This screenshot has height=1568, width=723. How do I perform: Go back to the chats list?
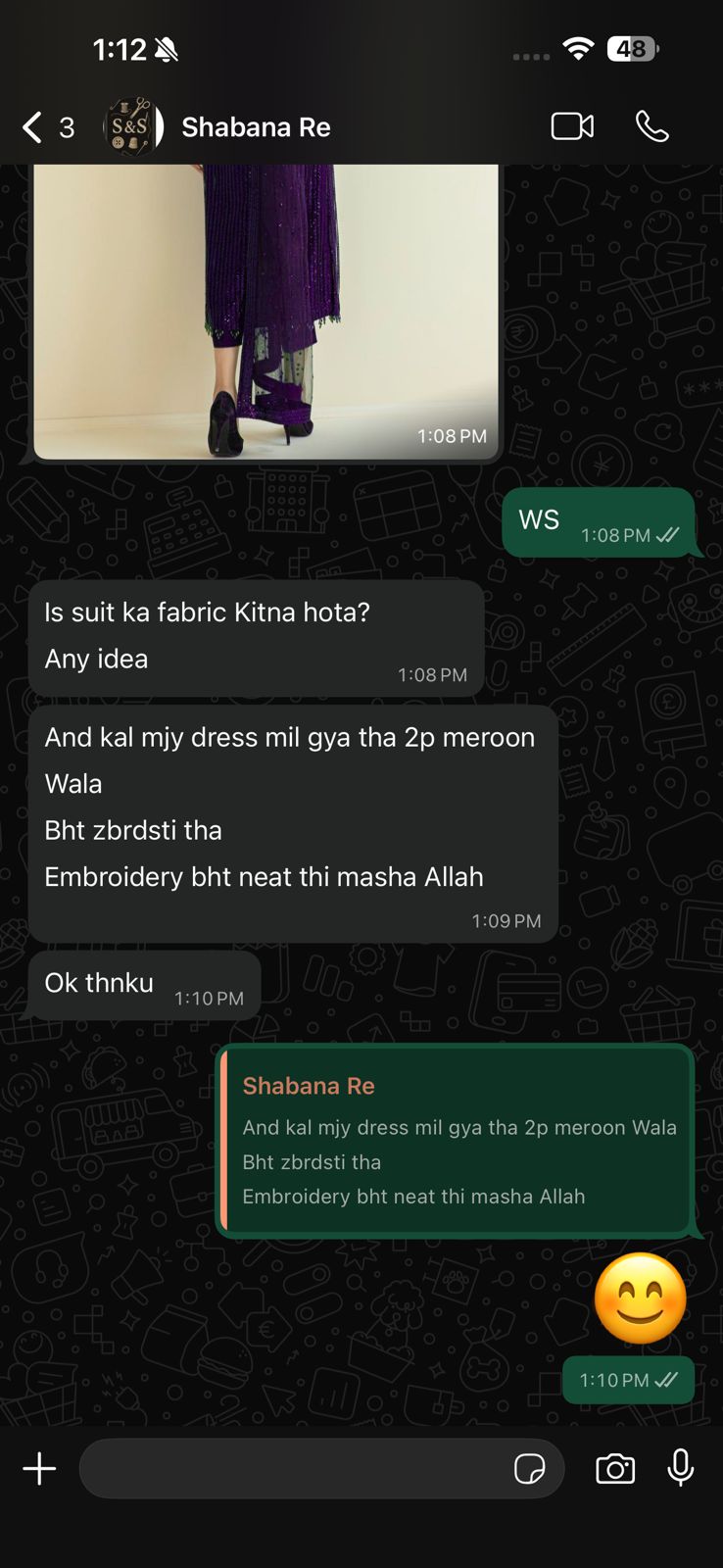[x=33, y=127]
